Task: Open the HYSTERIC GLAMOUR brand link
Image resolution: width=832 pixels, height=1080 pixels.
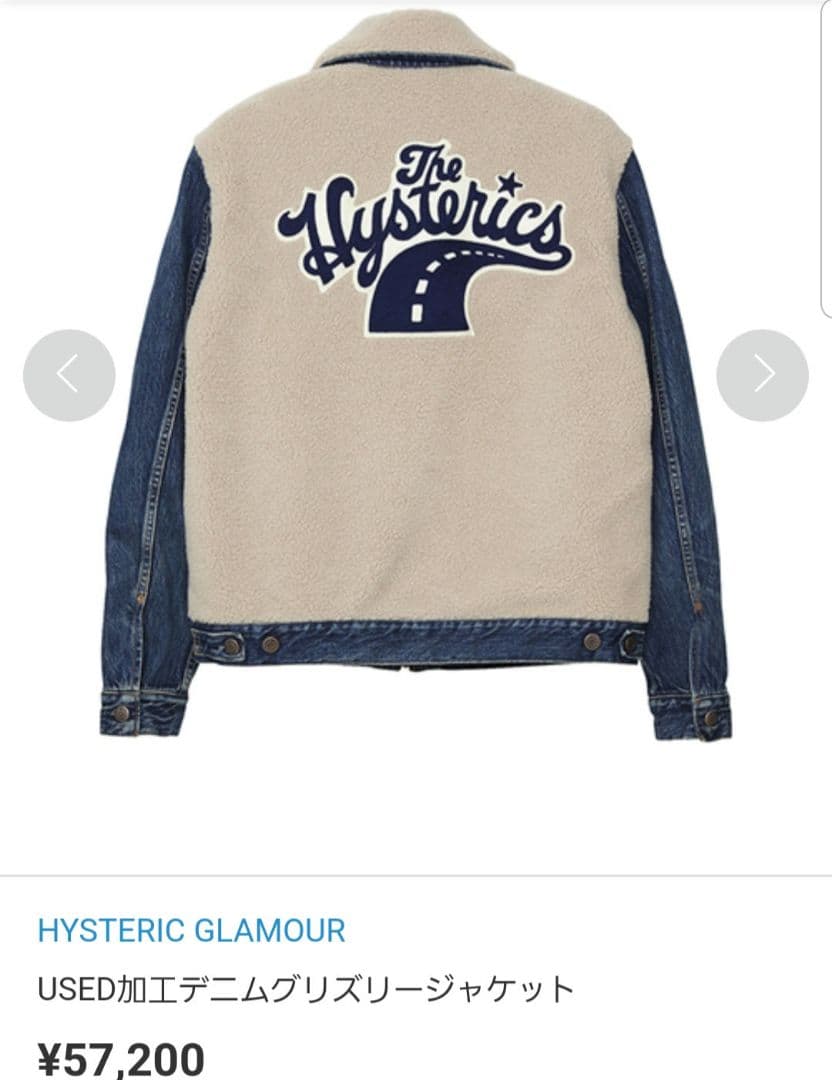Action: [191, 930]
